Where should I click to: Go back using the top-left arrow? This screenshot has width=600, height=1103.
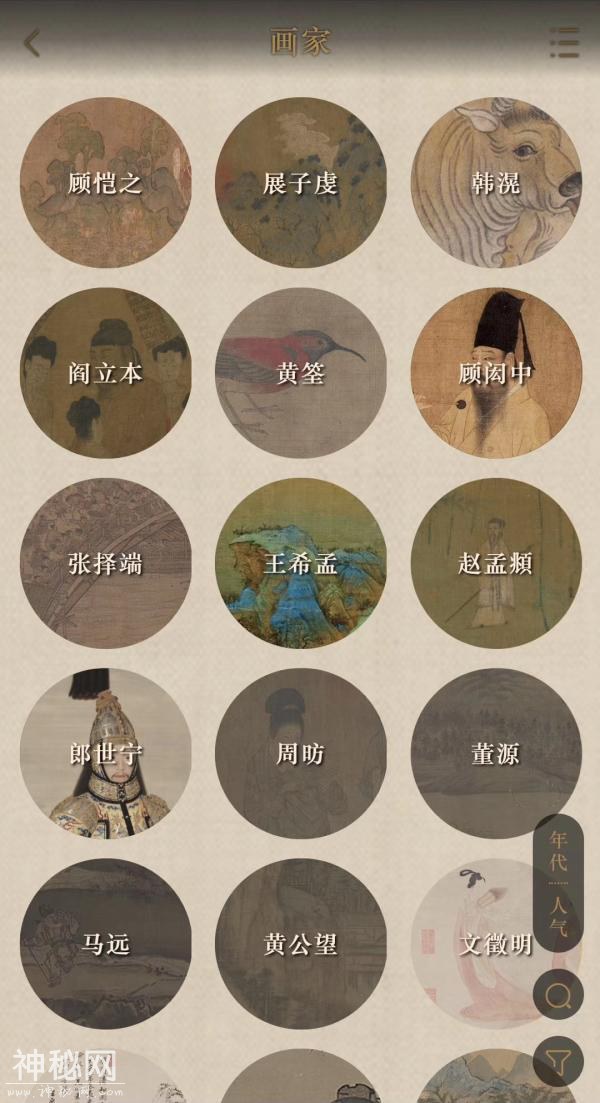coord(33,43)
